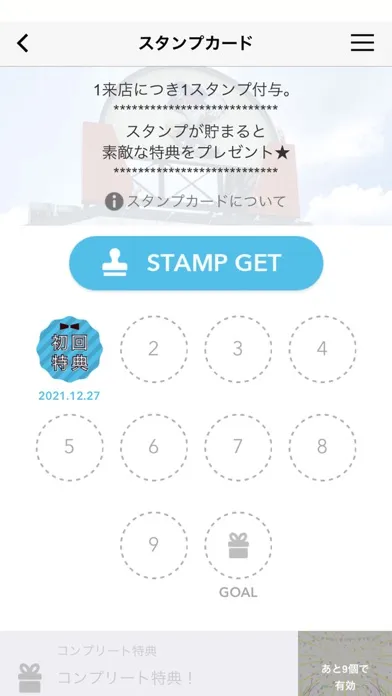Go back with the header arrow
The height and width of the screenshot is (696, 392).
(x=23, y=43)
